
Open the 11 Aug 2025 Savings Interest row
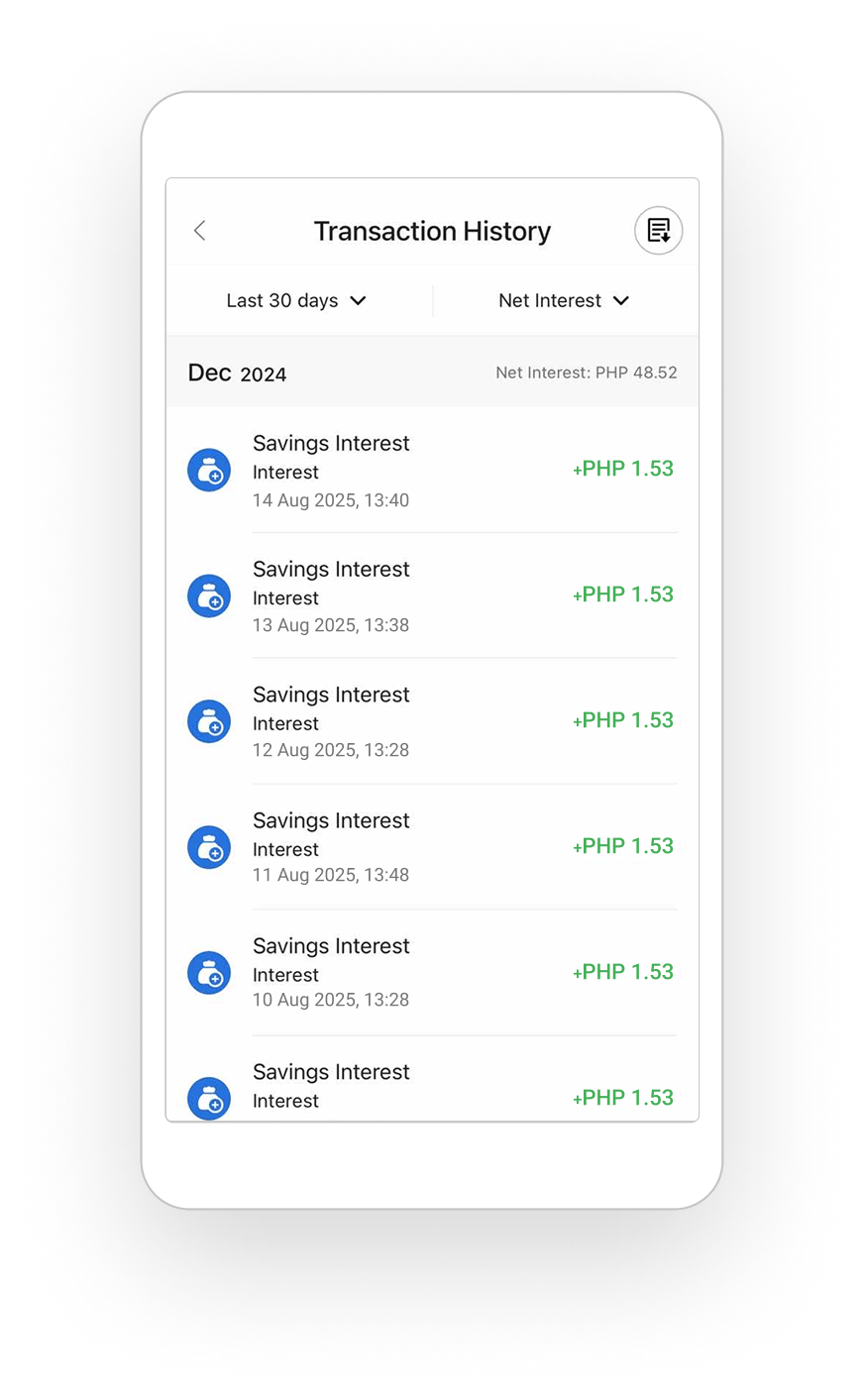point(432,847)
